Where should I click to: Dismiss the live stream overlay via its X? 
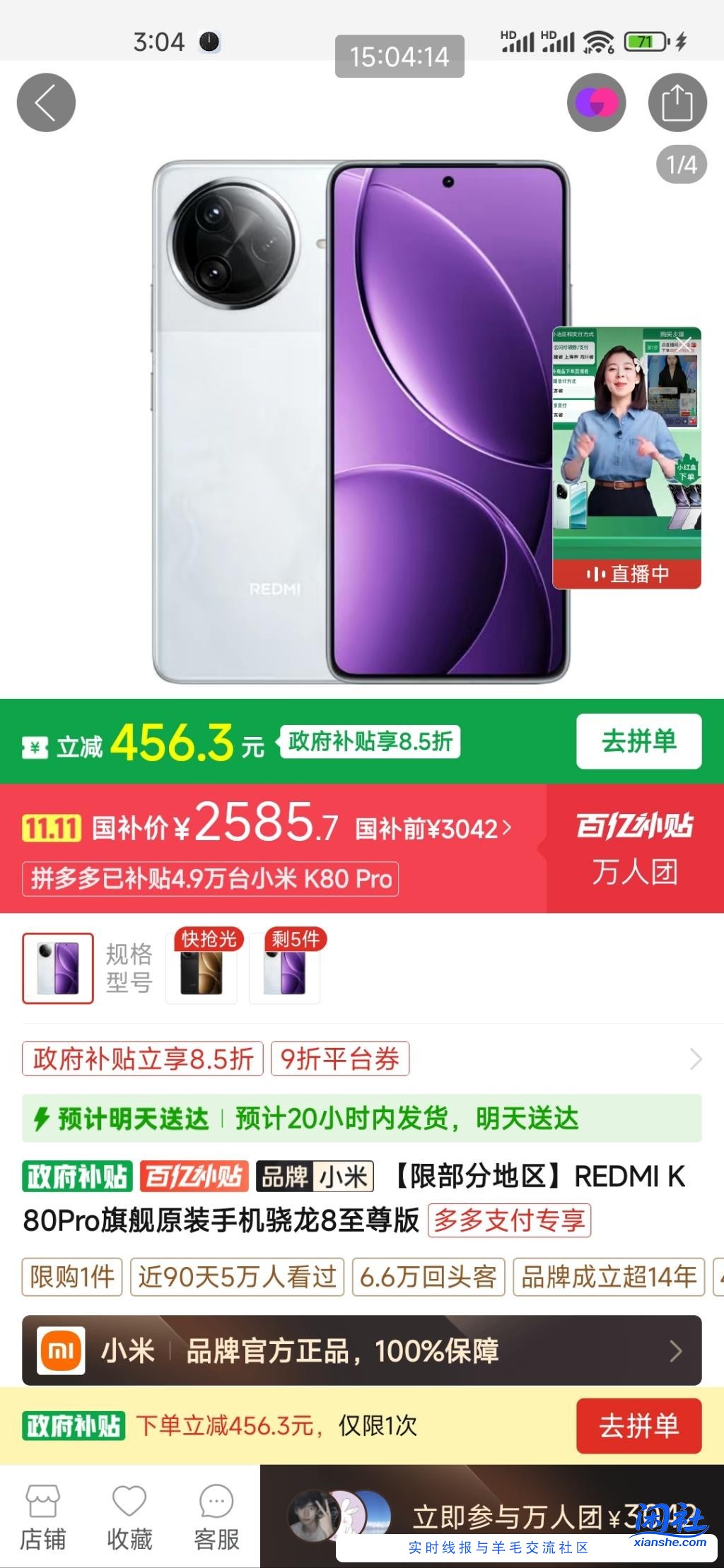point(685,345)
